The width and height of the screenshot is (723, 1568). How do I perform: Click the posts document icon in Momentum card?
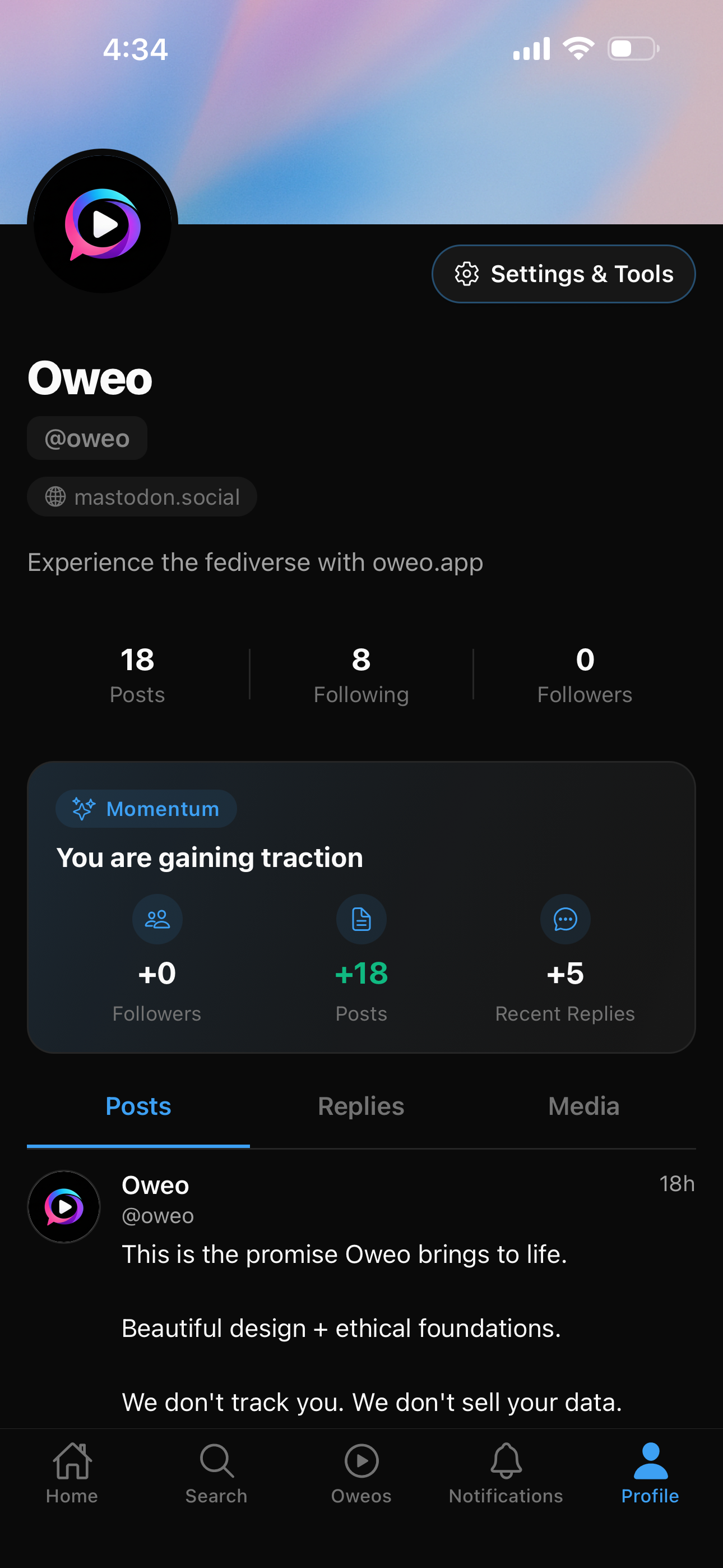pyautogui.click(x=361, y=920)
